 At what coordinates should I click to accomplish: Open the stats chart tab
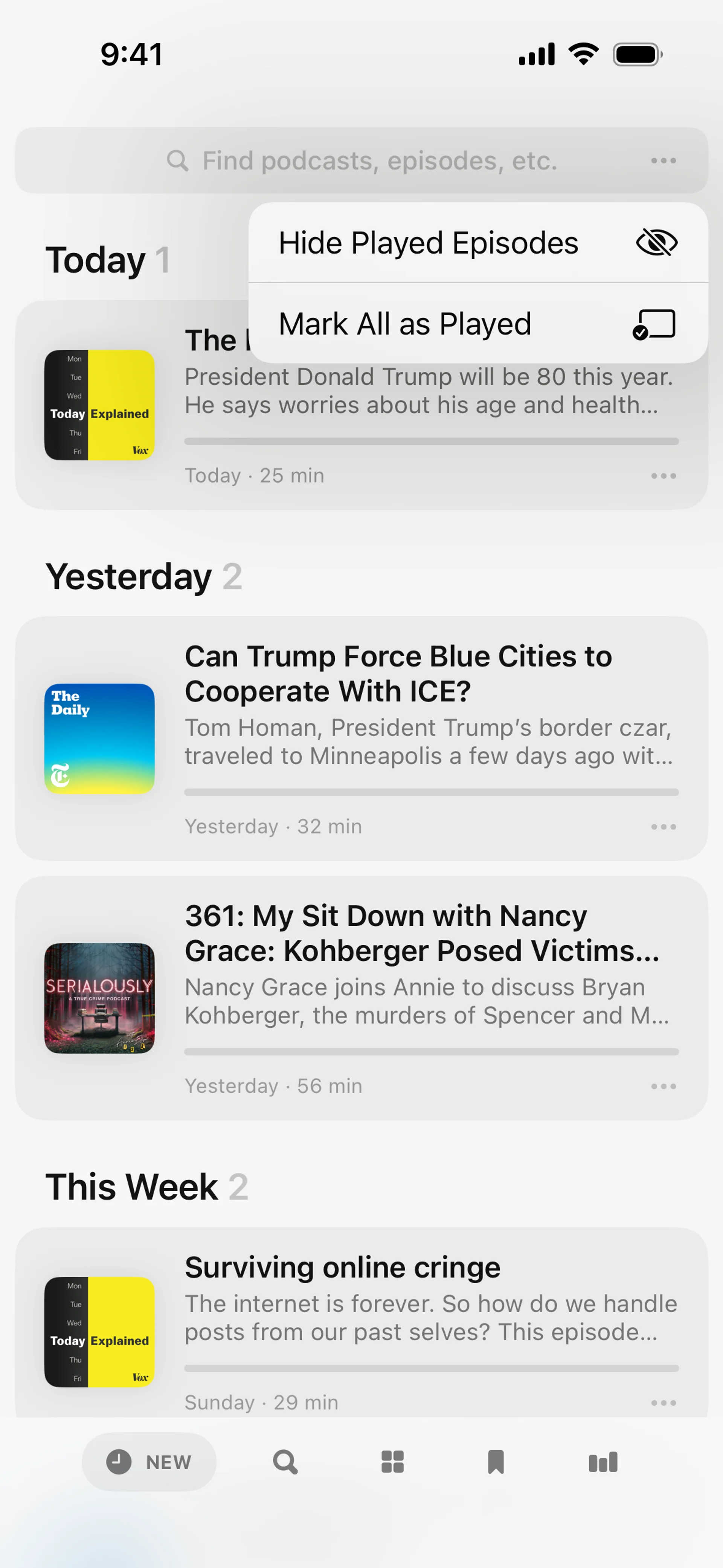pos(602,1461)
